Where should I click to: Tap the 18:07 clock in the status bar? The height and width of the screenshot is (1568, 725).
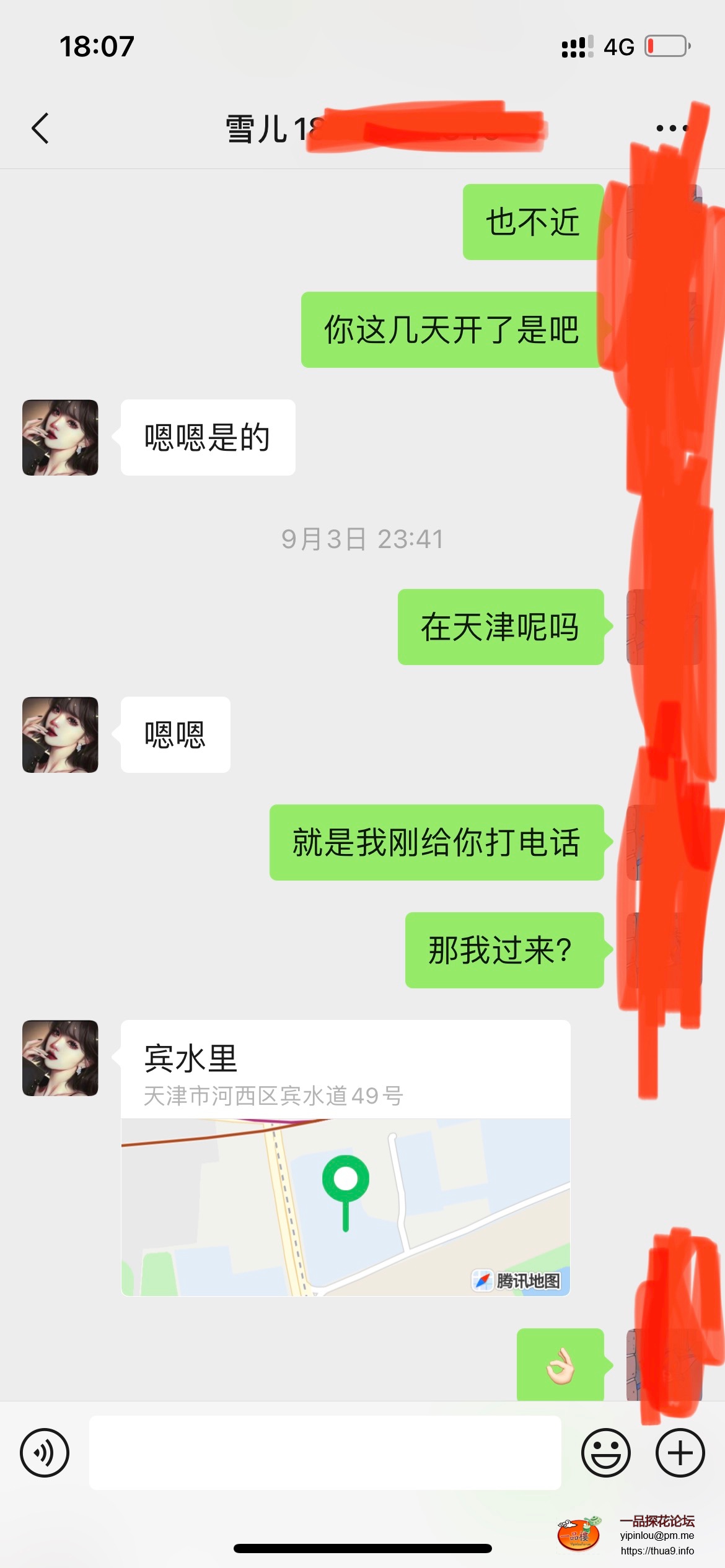tap(95, 45)
